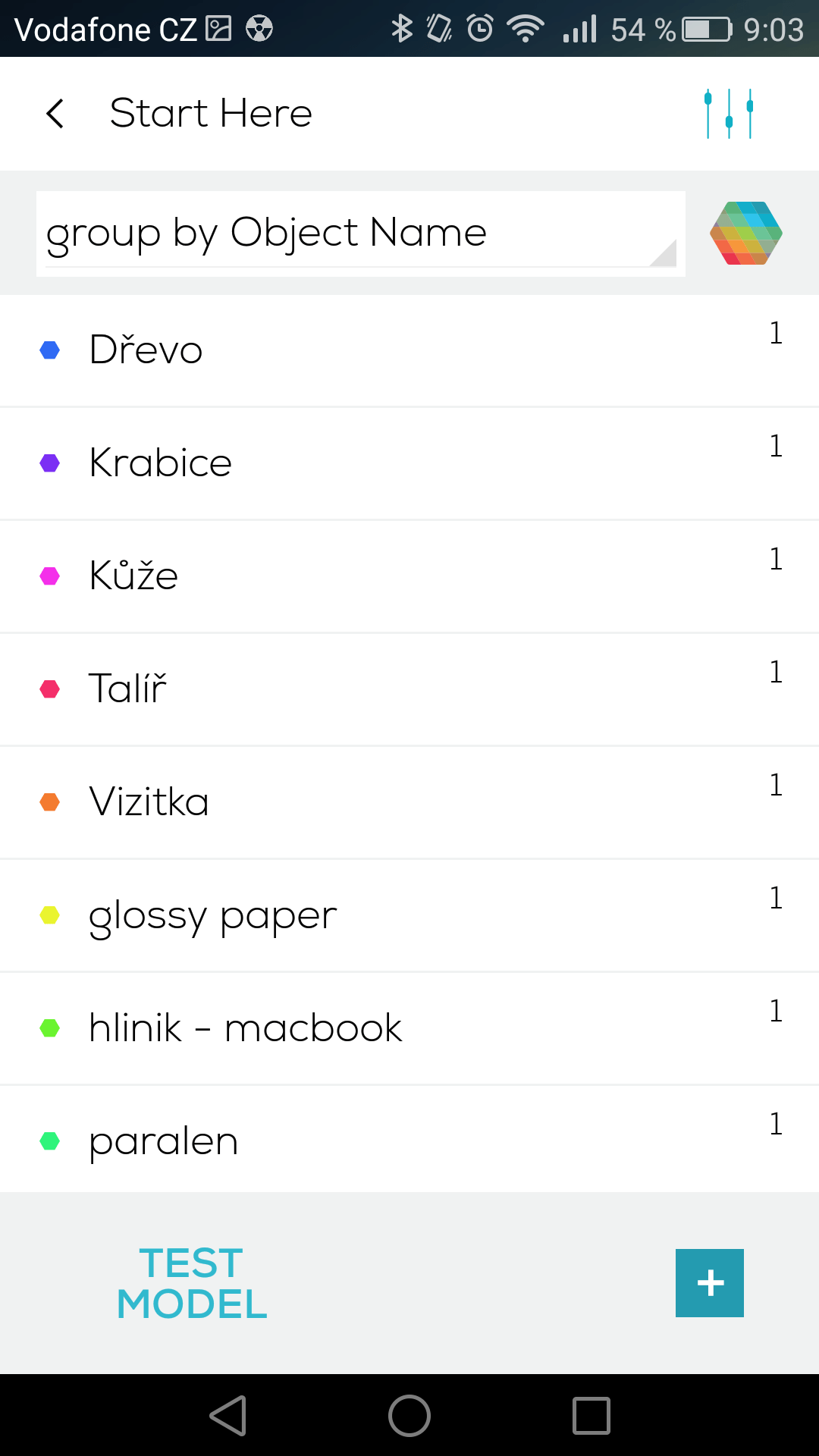Add a new item with plus button

[x=710, y=1283]
